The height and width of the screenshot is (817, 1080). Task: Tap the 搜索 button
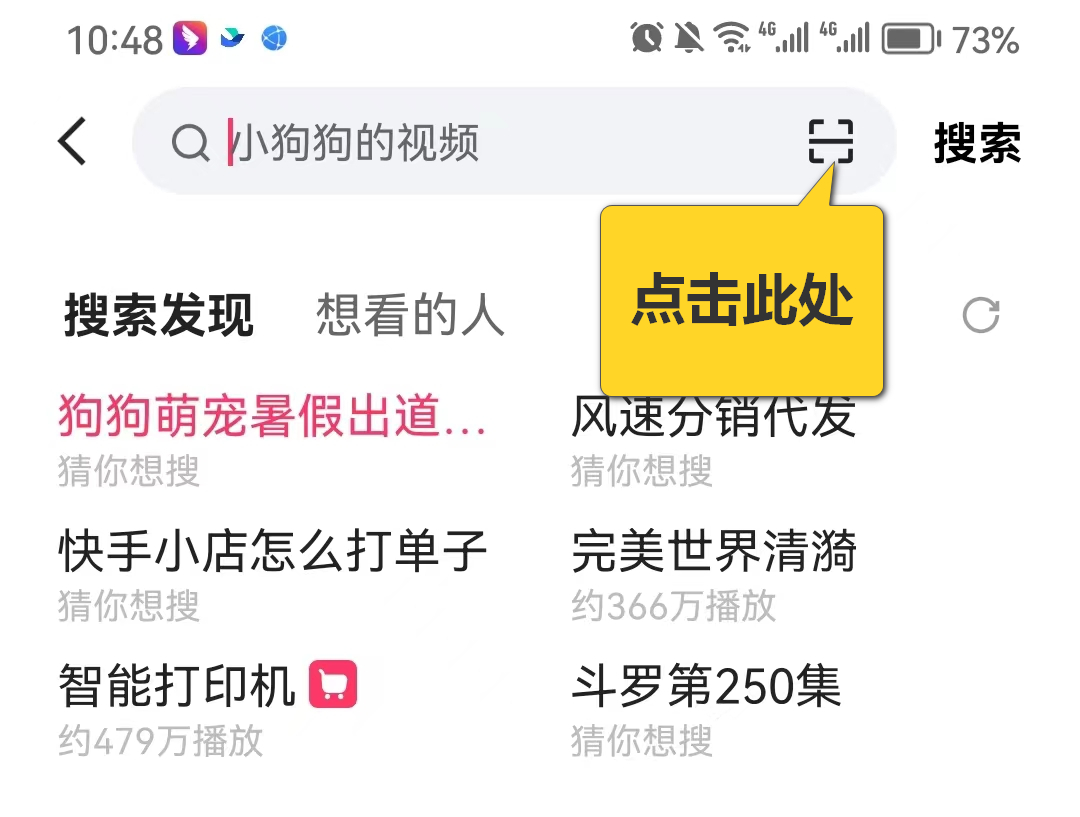(977, 143)
